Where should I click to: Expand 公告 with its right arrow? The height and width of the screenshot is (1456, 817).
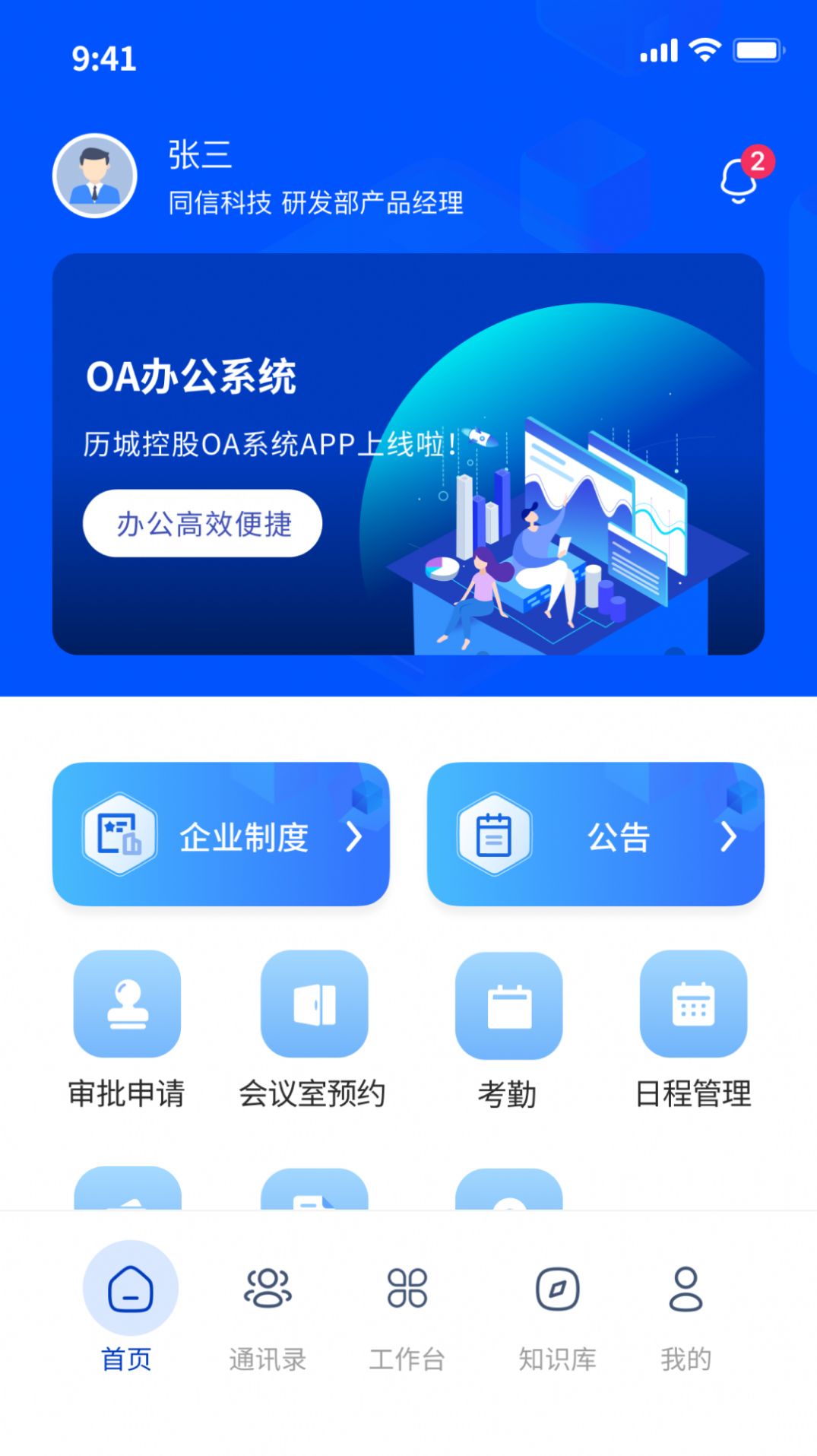[x=727, y=836]
